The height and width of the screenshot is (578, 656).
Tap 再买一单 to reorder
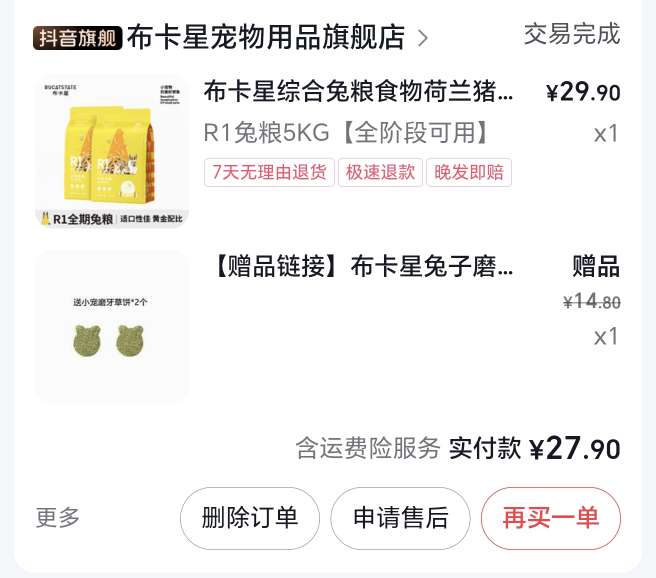tap(550, 518)
